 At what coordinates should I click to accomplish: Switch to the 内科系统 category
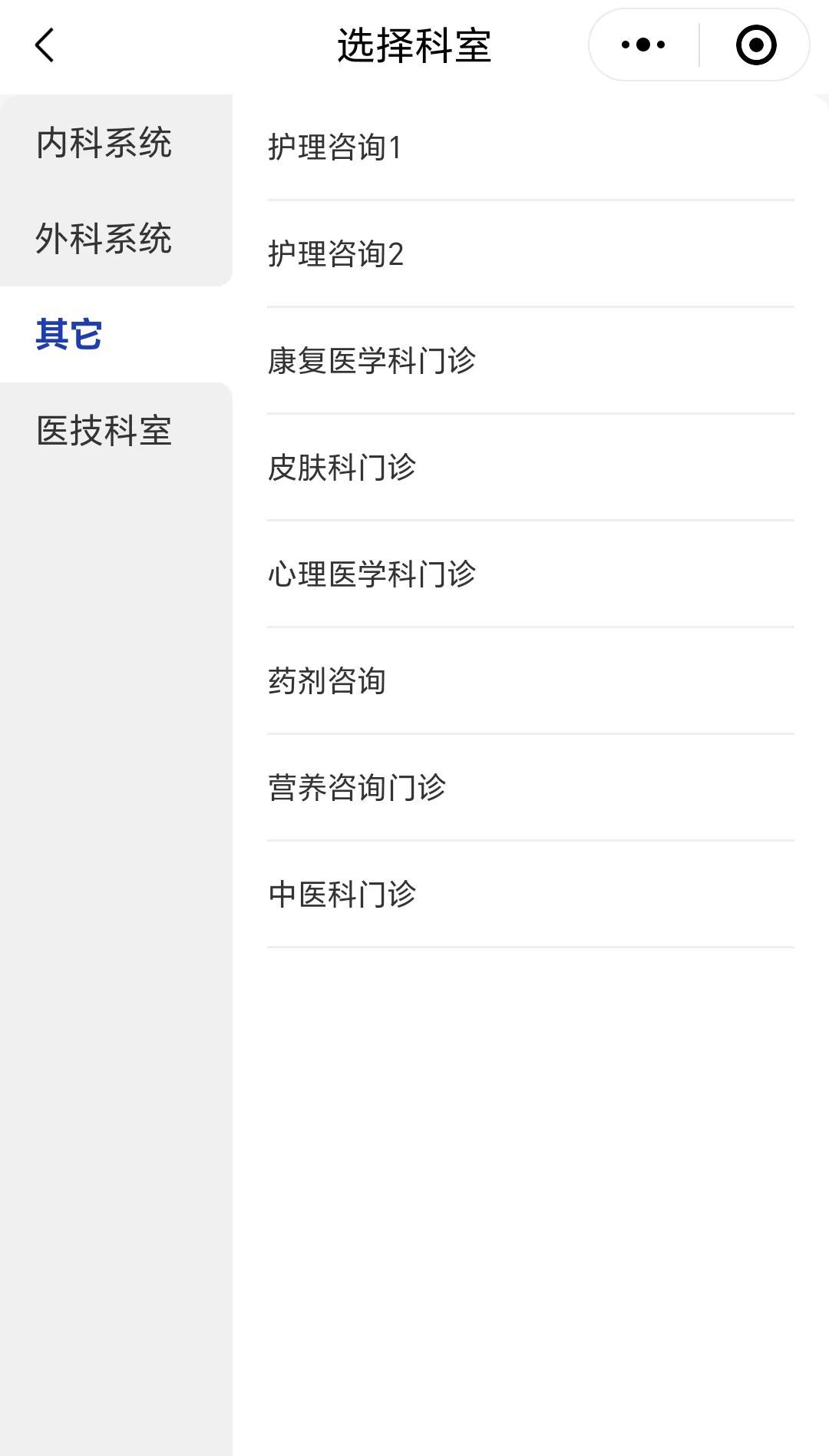[x=116, y=143]
